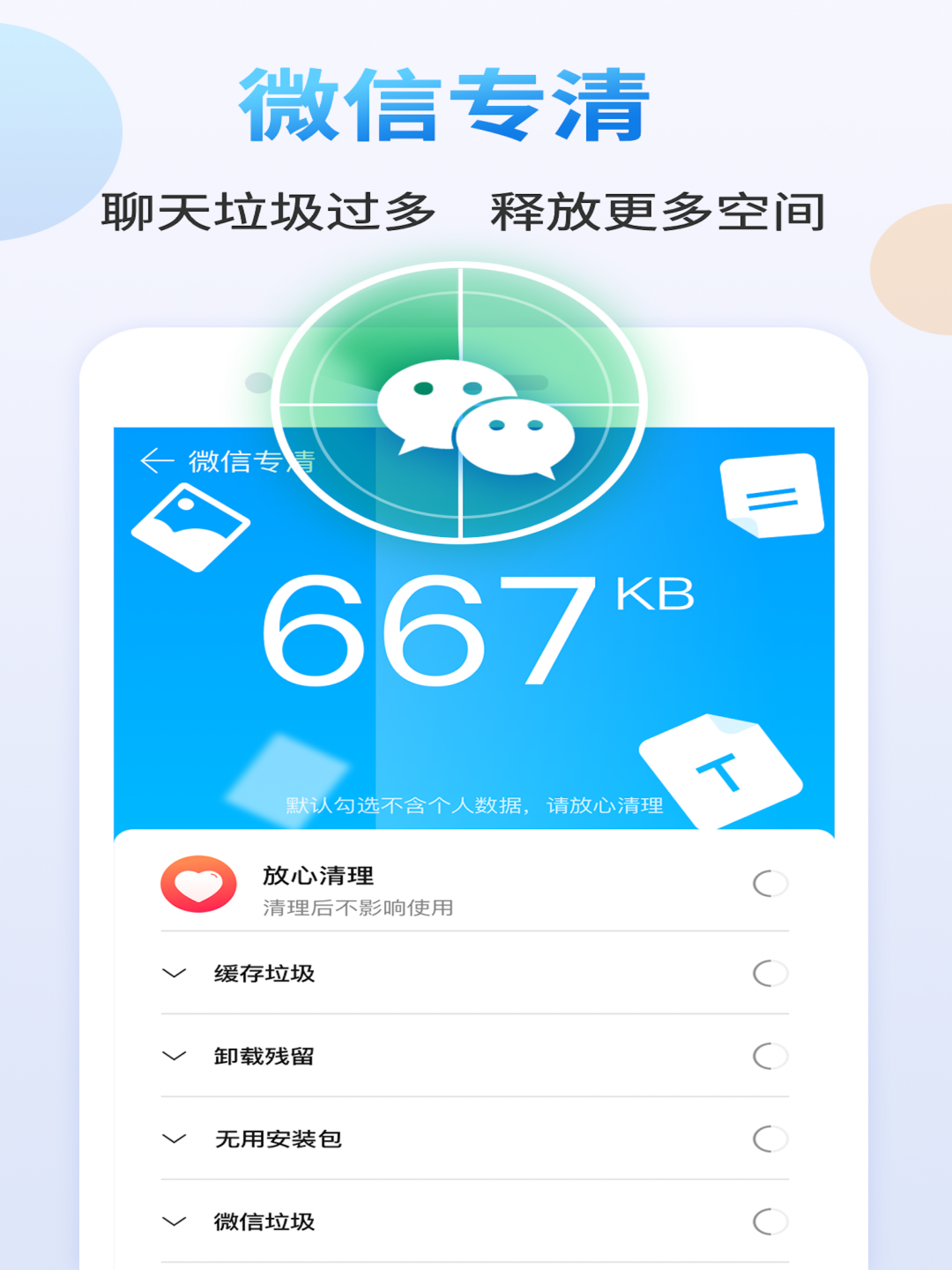Click the red heart icon next to 放心清理
Image resolution: width=952 pixels, height=1270 pixels.
[199, 884]
